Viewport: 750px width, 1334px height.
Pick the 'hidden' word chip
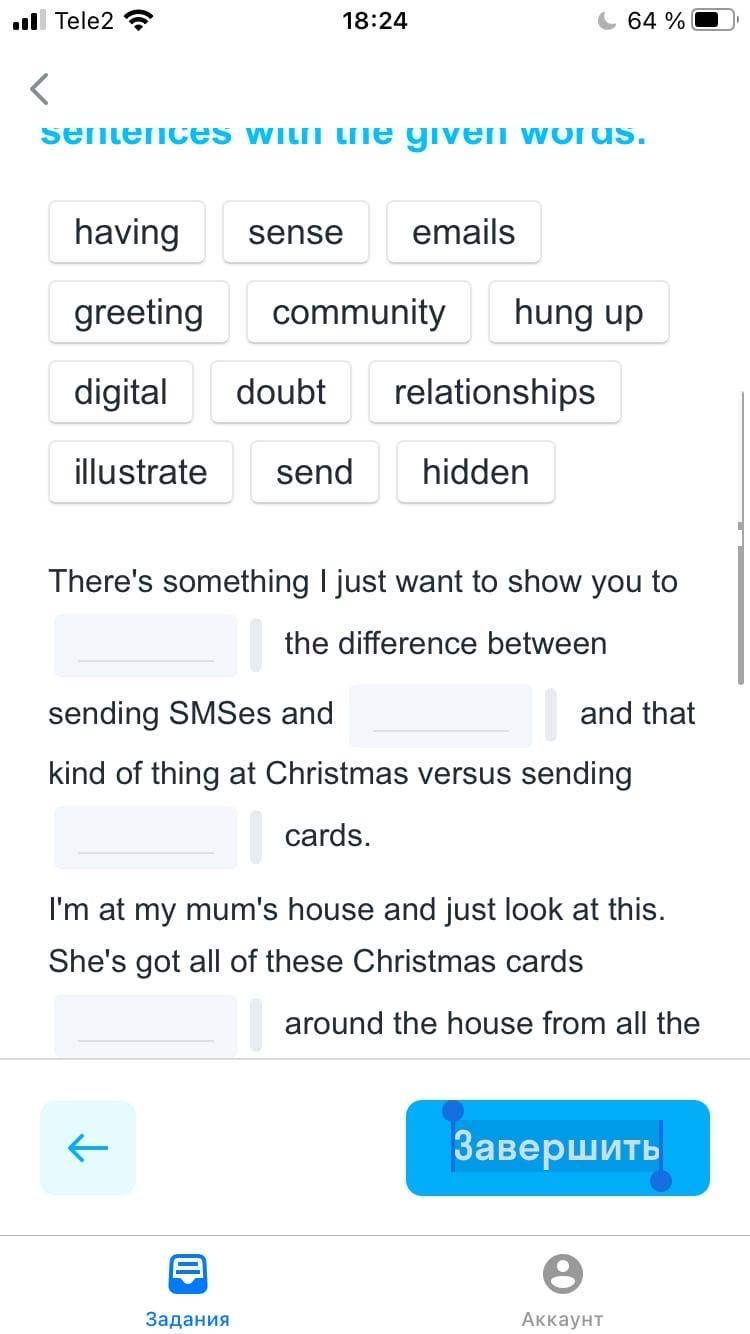pos(476,472)
